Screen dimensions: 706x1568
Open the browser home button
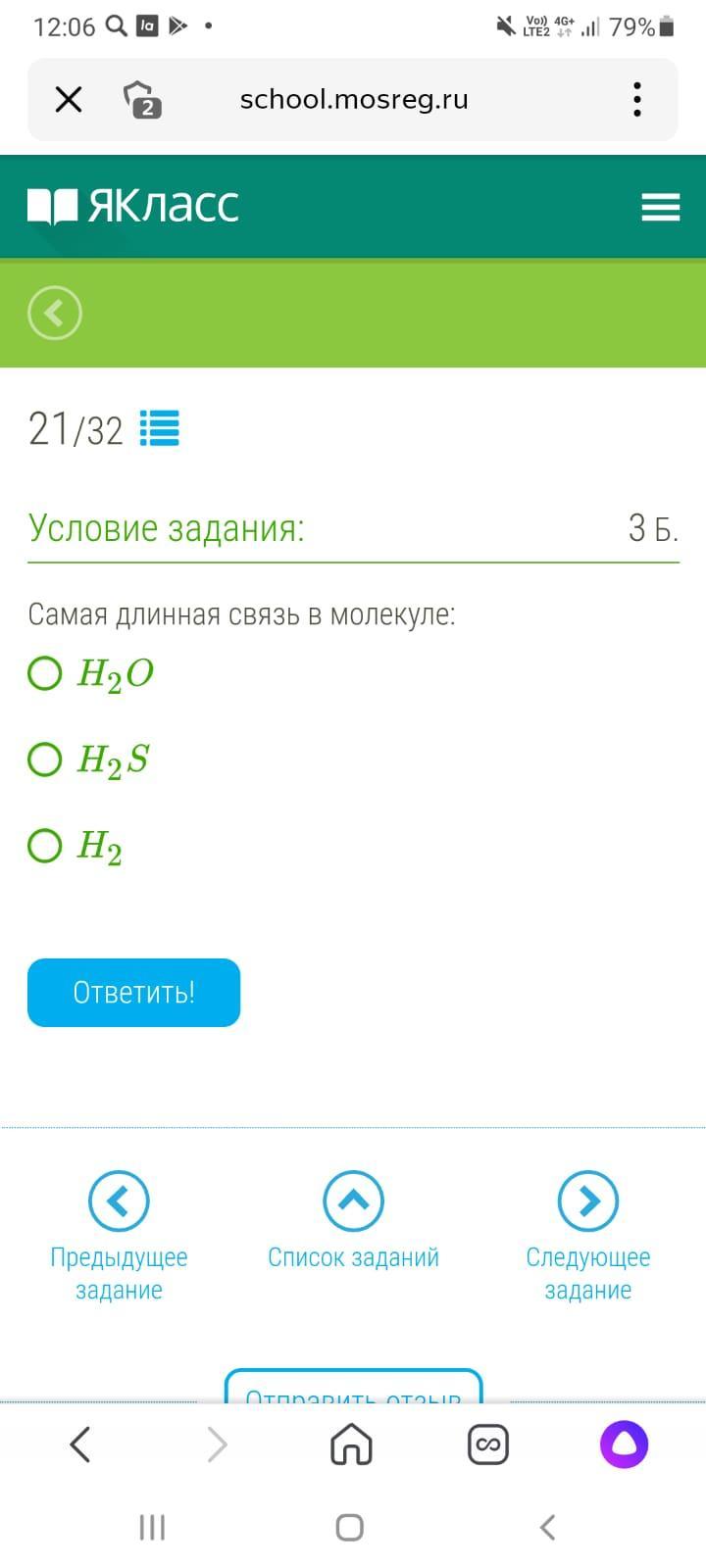[352, 1445]
